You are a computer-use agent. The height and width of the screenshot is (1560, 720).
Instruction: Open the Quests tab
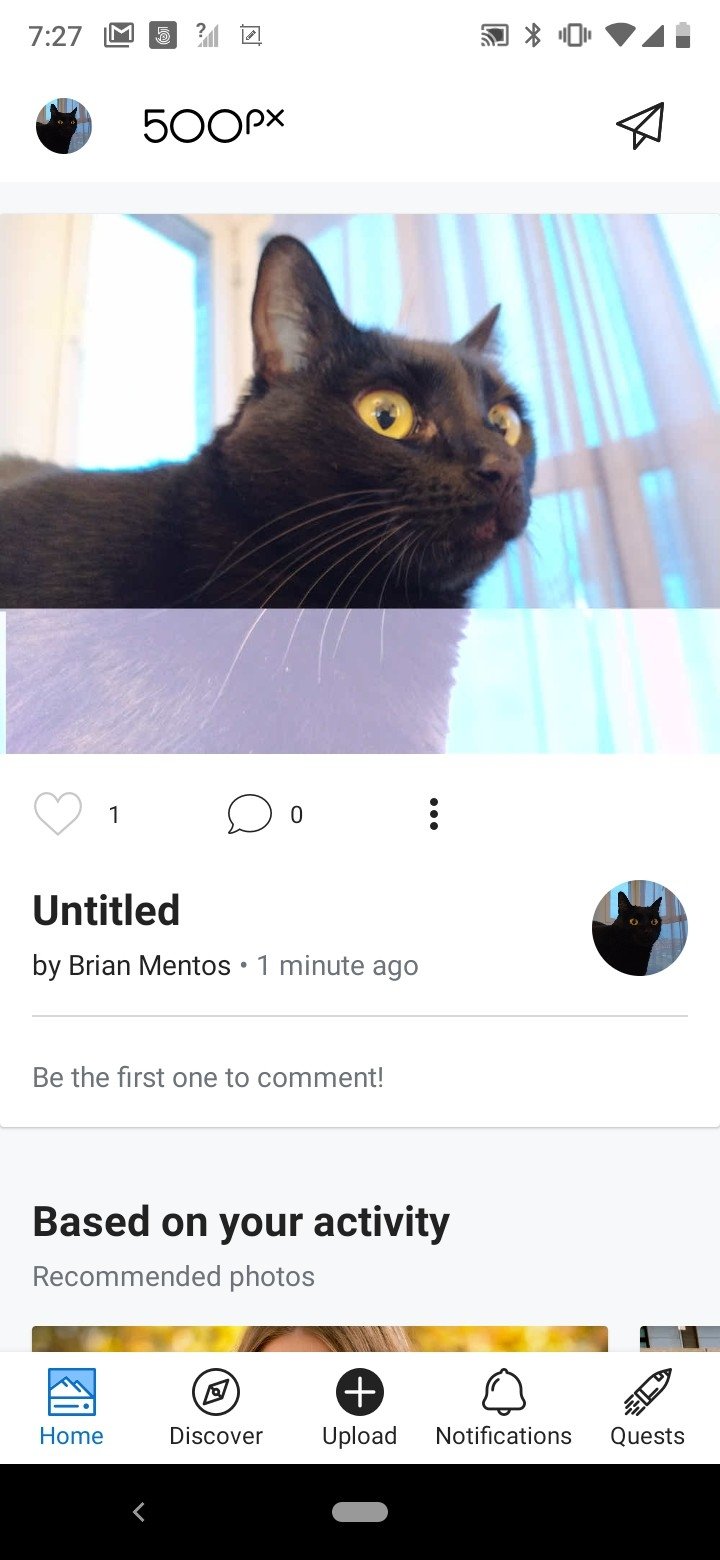(x=647, y=1408)
